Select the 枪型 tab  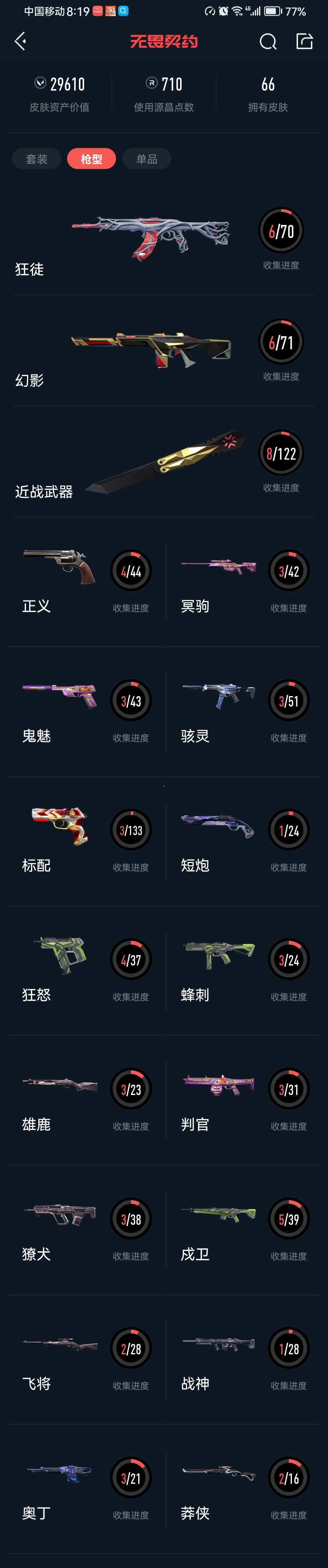[x=91, y=159]
